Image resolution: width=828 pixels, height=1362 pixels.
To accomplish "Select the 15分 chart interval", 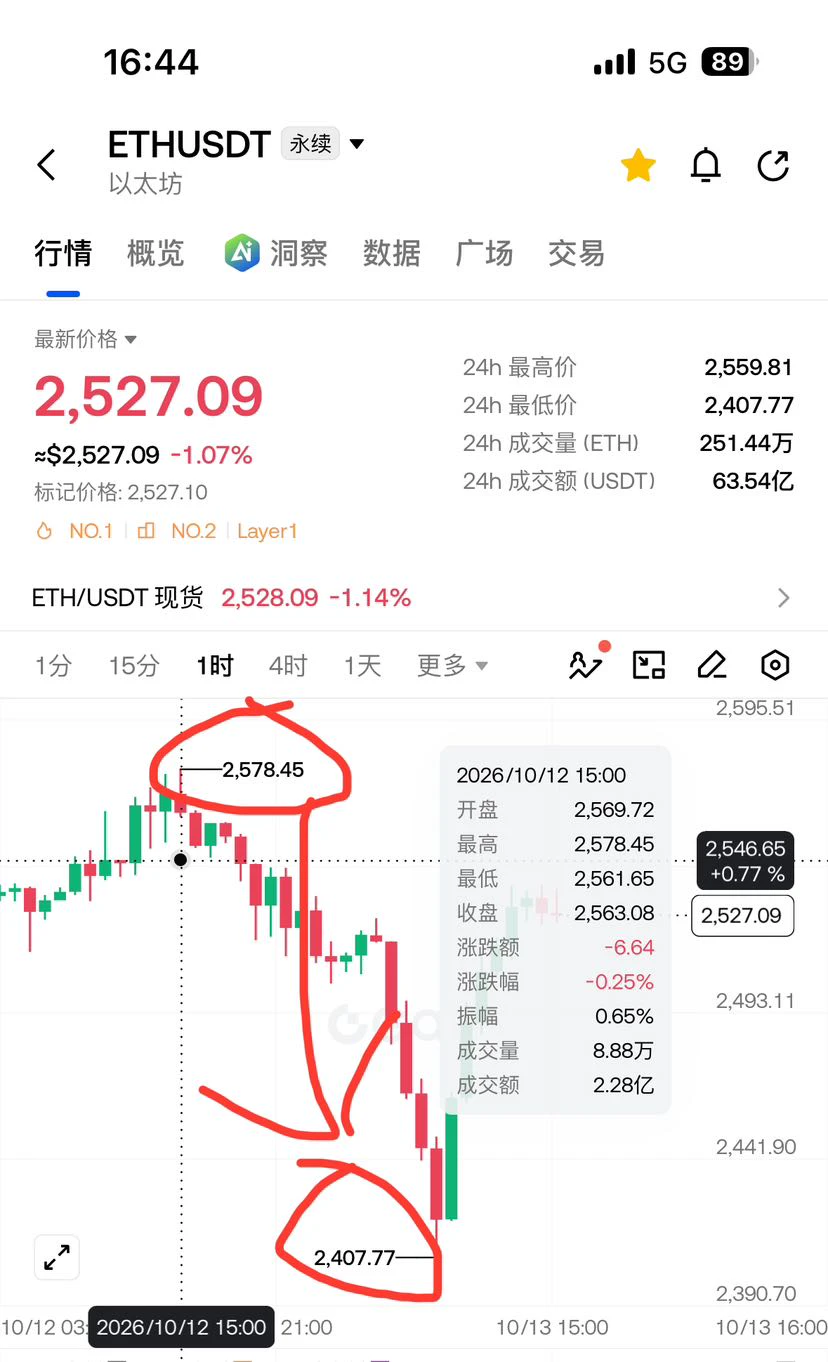I will (134, 666).
